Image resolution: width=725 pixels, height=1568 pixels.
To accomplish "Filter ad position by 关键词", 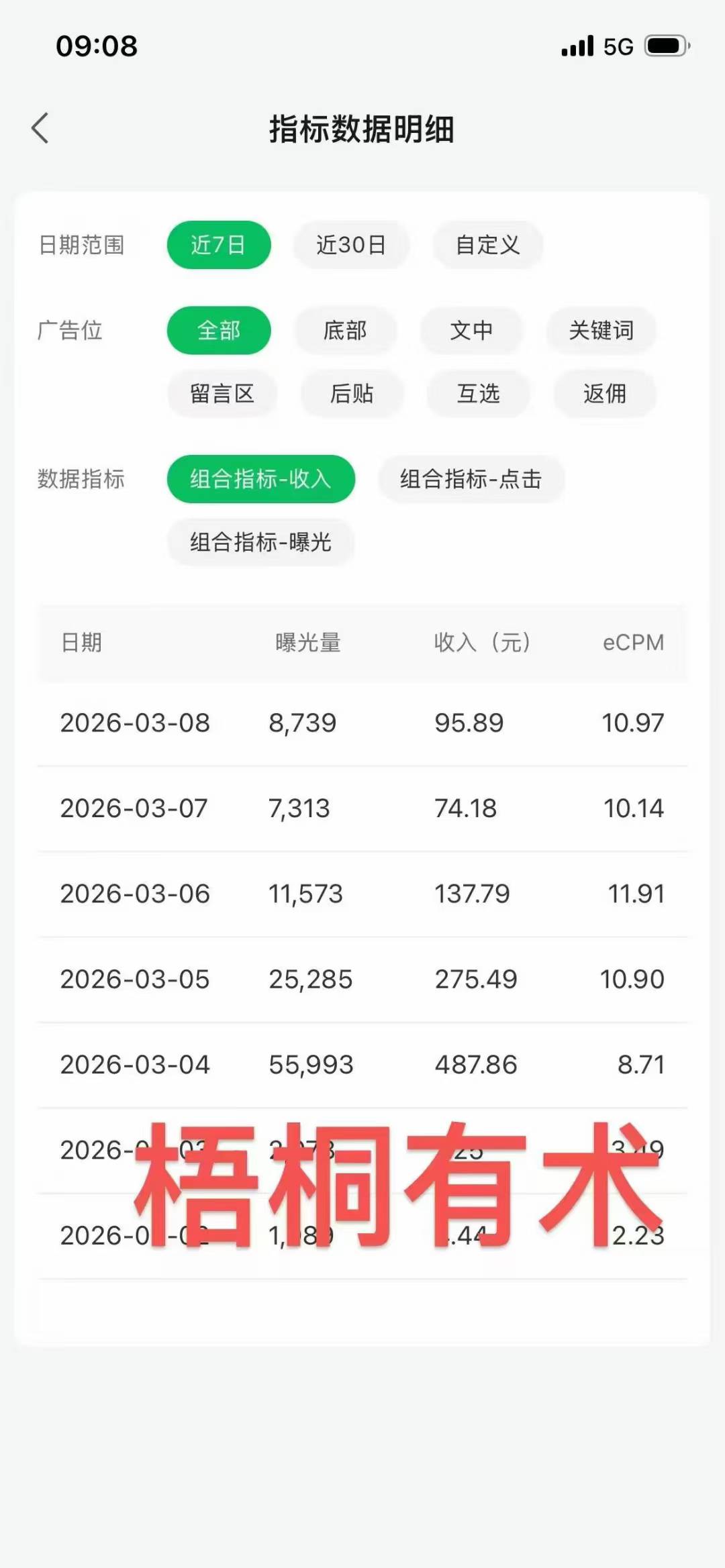I will coord(601,330).
